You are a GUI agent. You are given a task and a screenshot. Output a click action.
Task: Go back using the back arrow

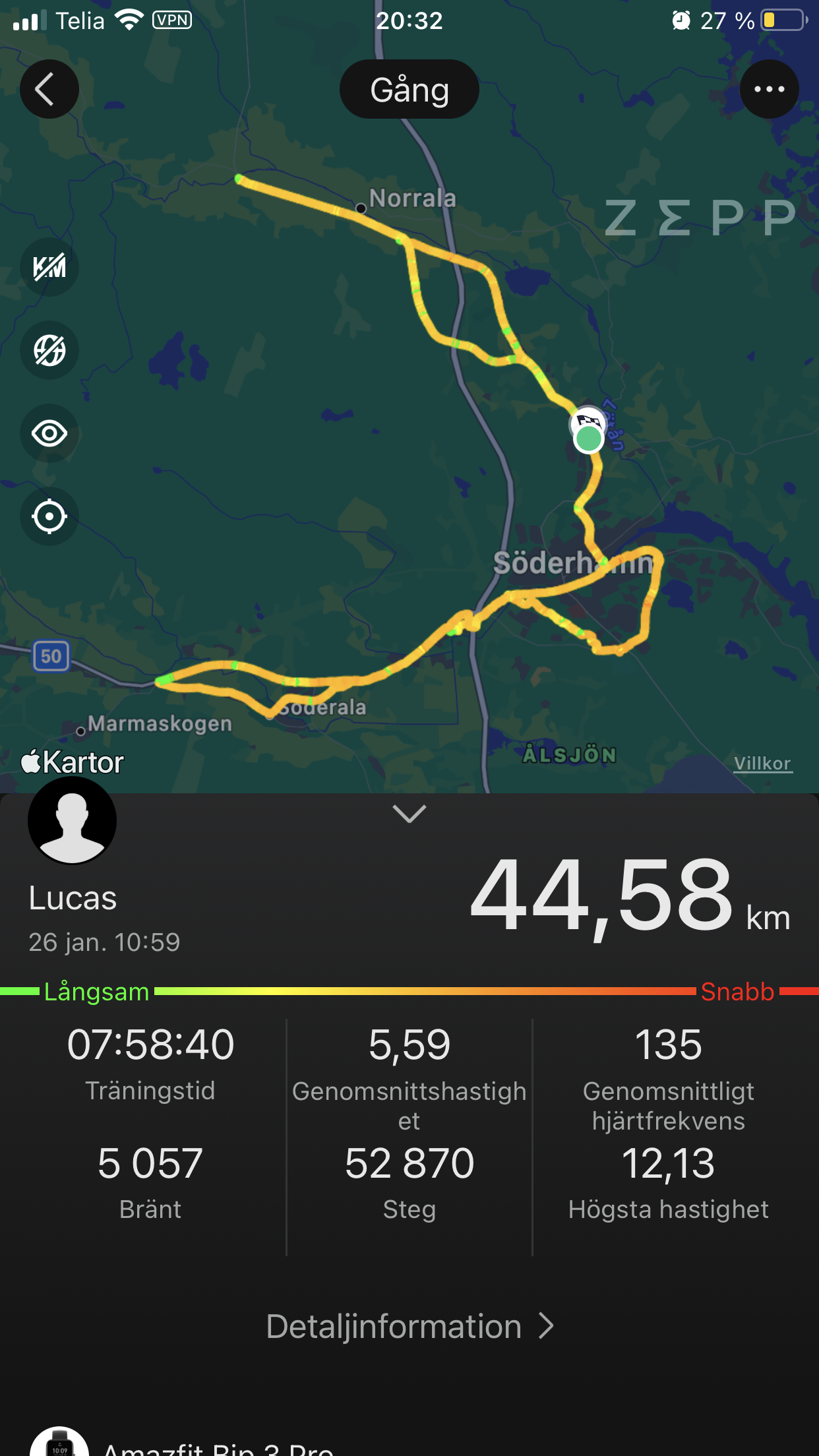pyautogui.click(x=49, y=89)
